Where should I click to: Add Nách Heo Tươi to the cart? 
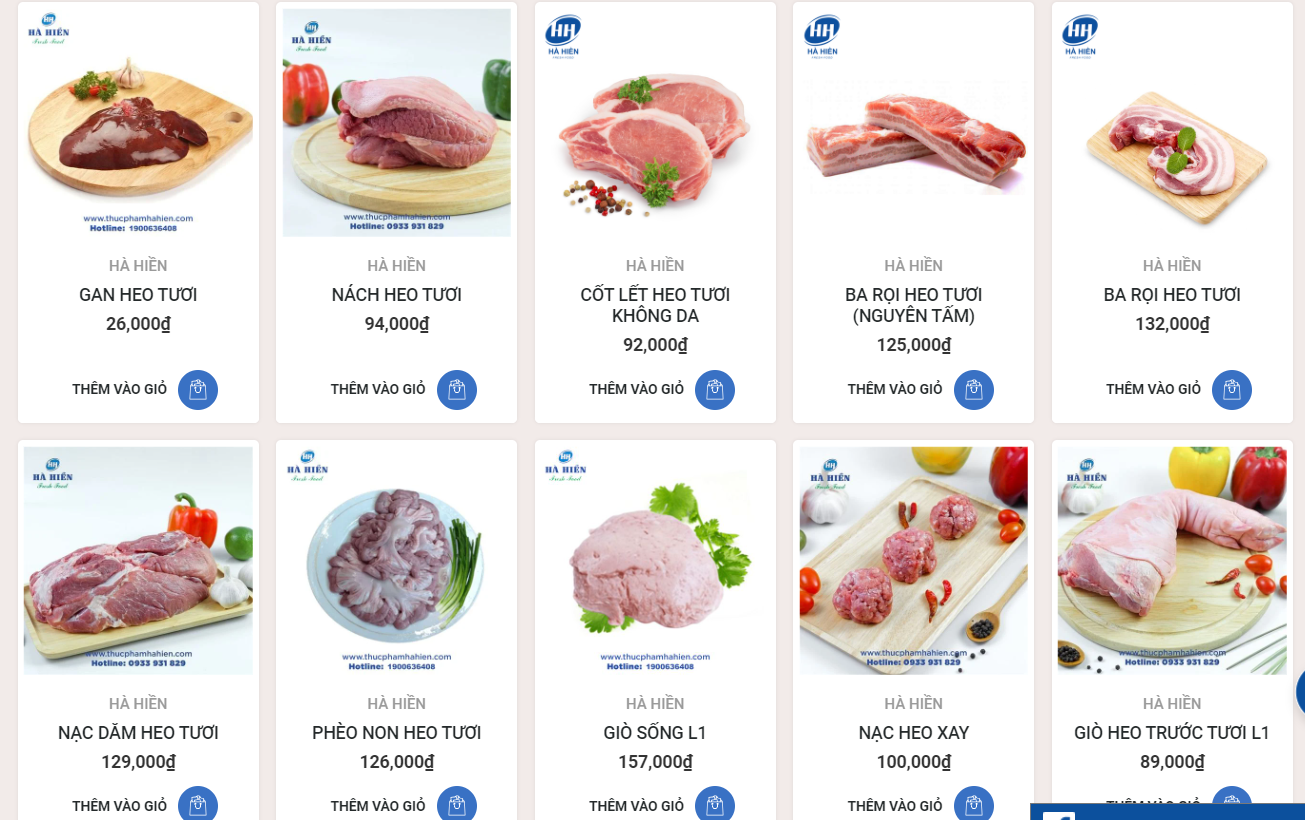(456, 389)
